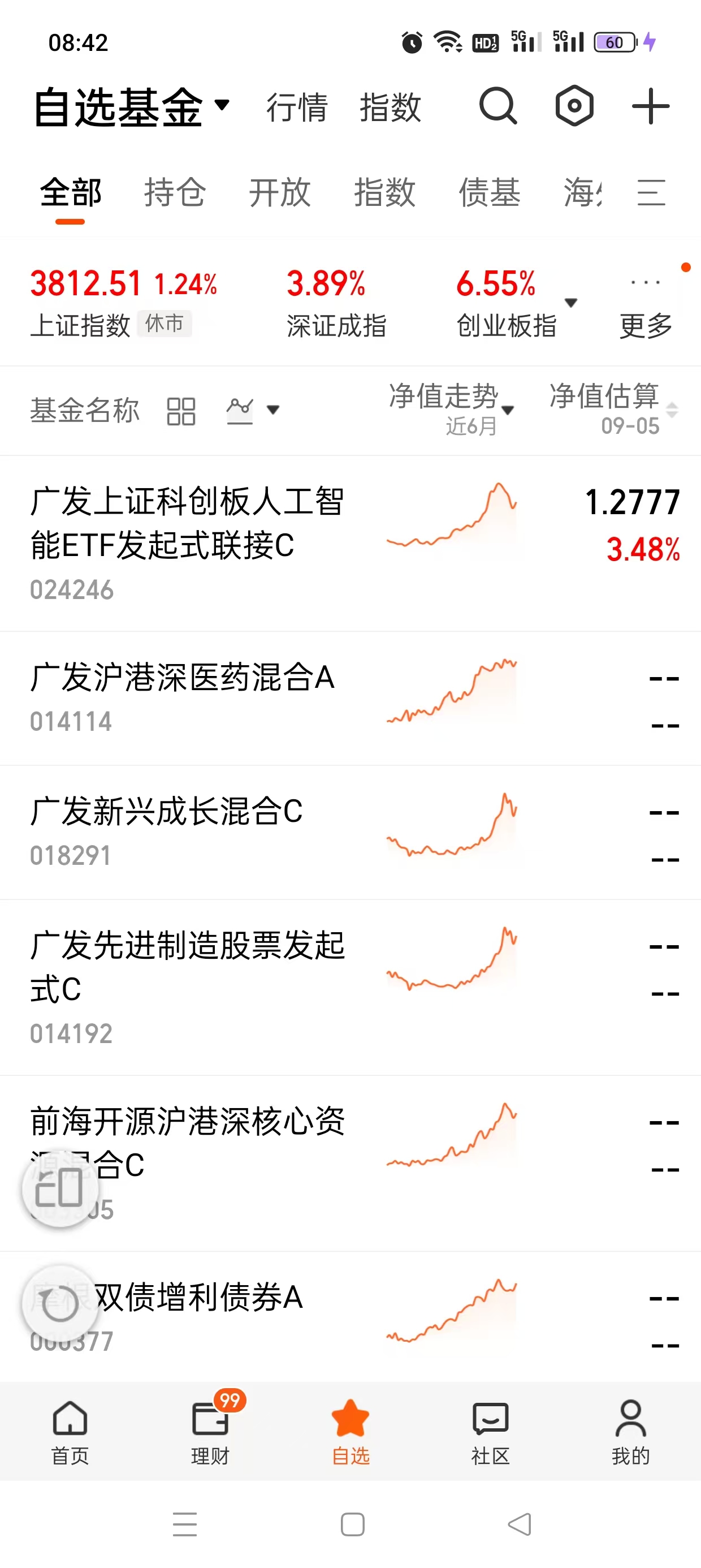701x1568 pixels.
Task: Switch to the top 指数 tab beside 行情
Action: (x=390, y=107)
